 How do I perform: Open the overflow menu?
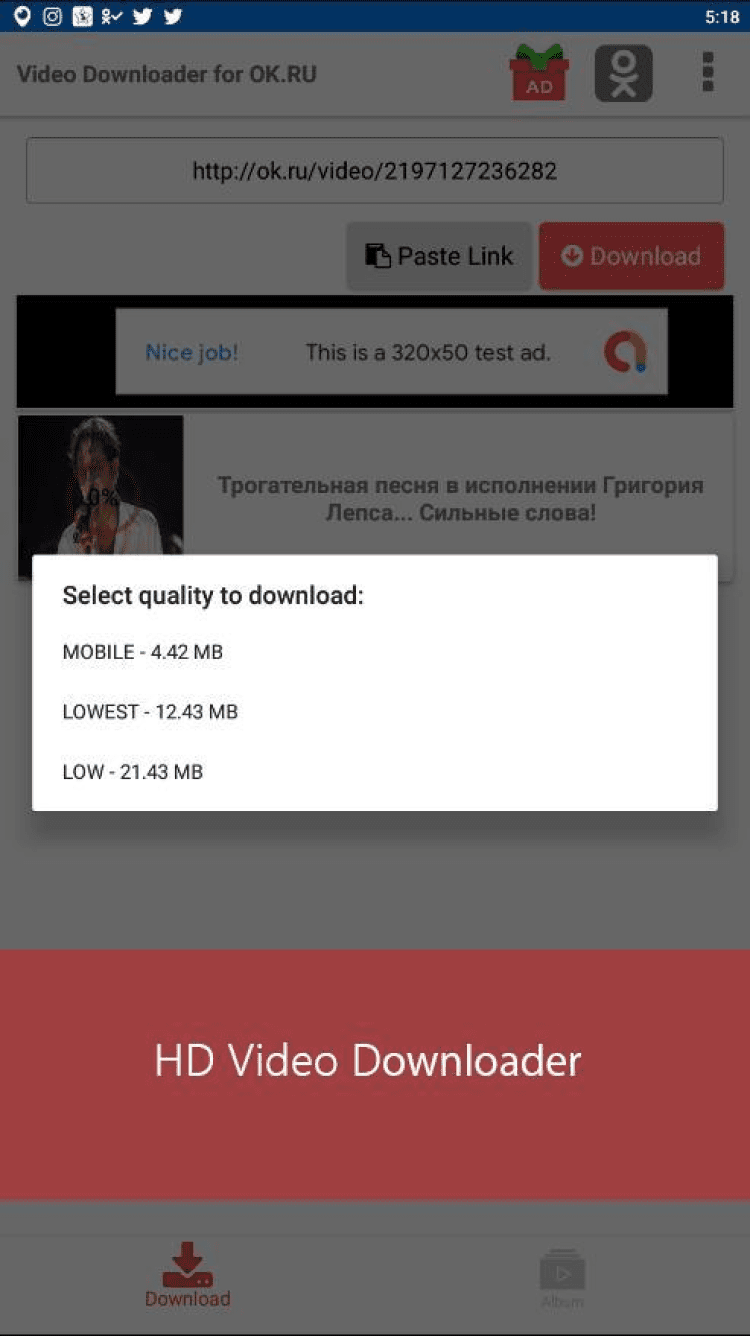(x=708, y=73)
